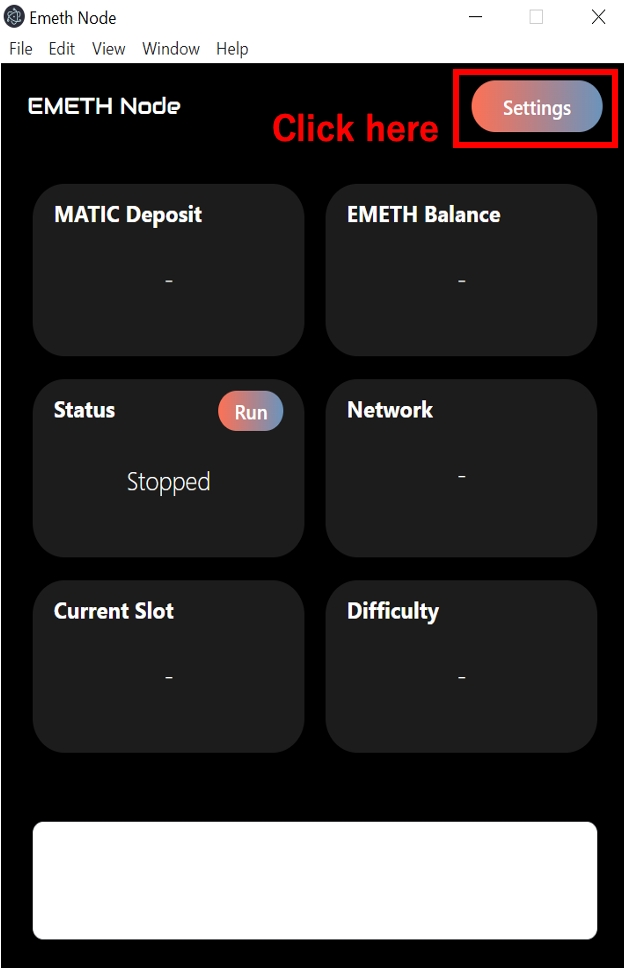Open the Settings button
This screenshot has height=968, width=624.
[536, 108]
